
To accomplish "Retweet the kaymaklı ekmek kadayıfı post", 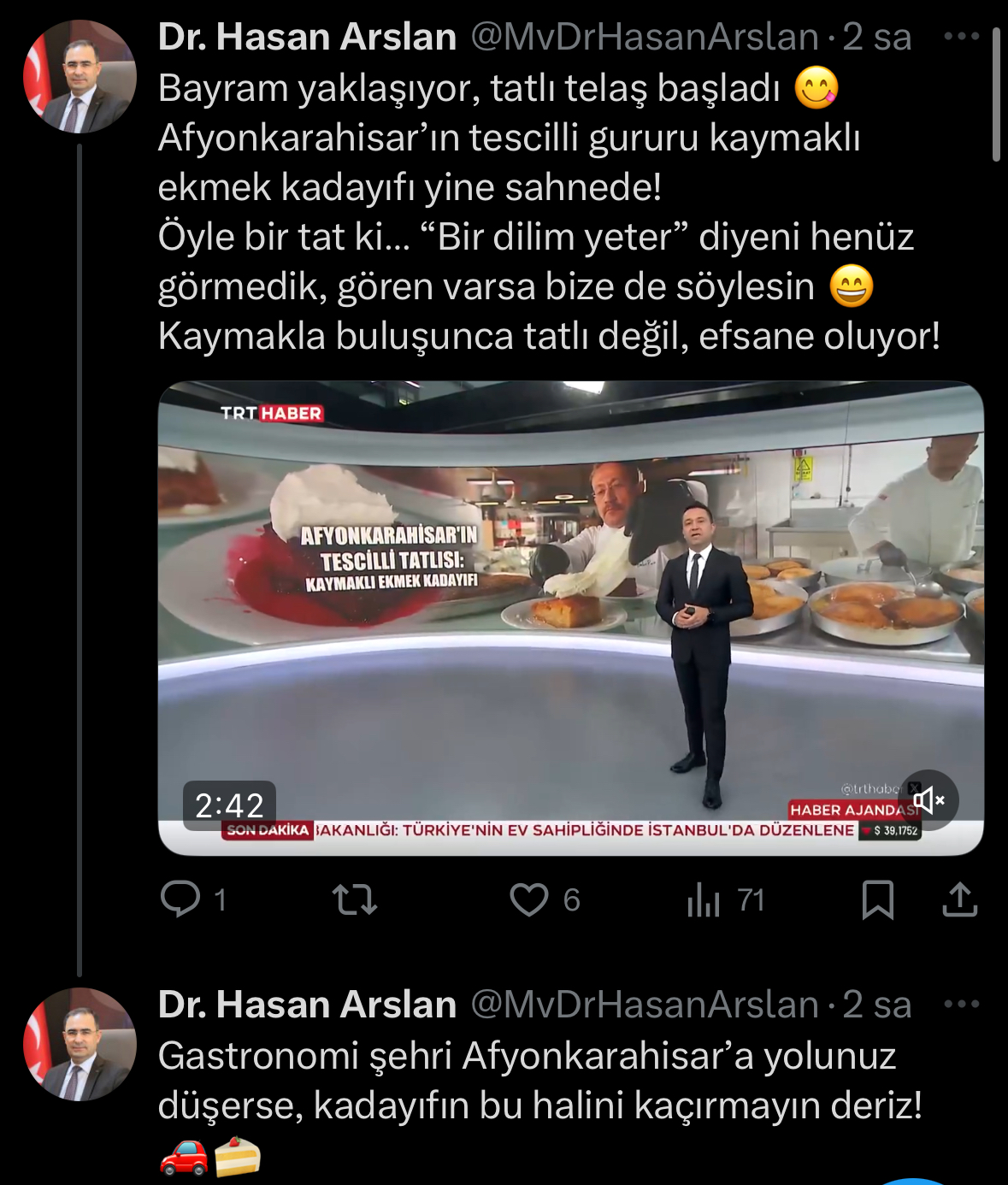I will (354, 899).
